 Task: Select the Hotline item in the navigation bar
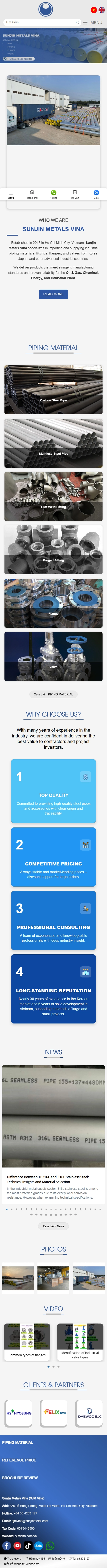[x=53, y=194]
